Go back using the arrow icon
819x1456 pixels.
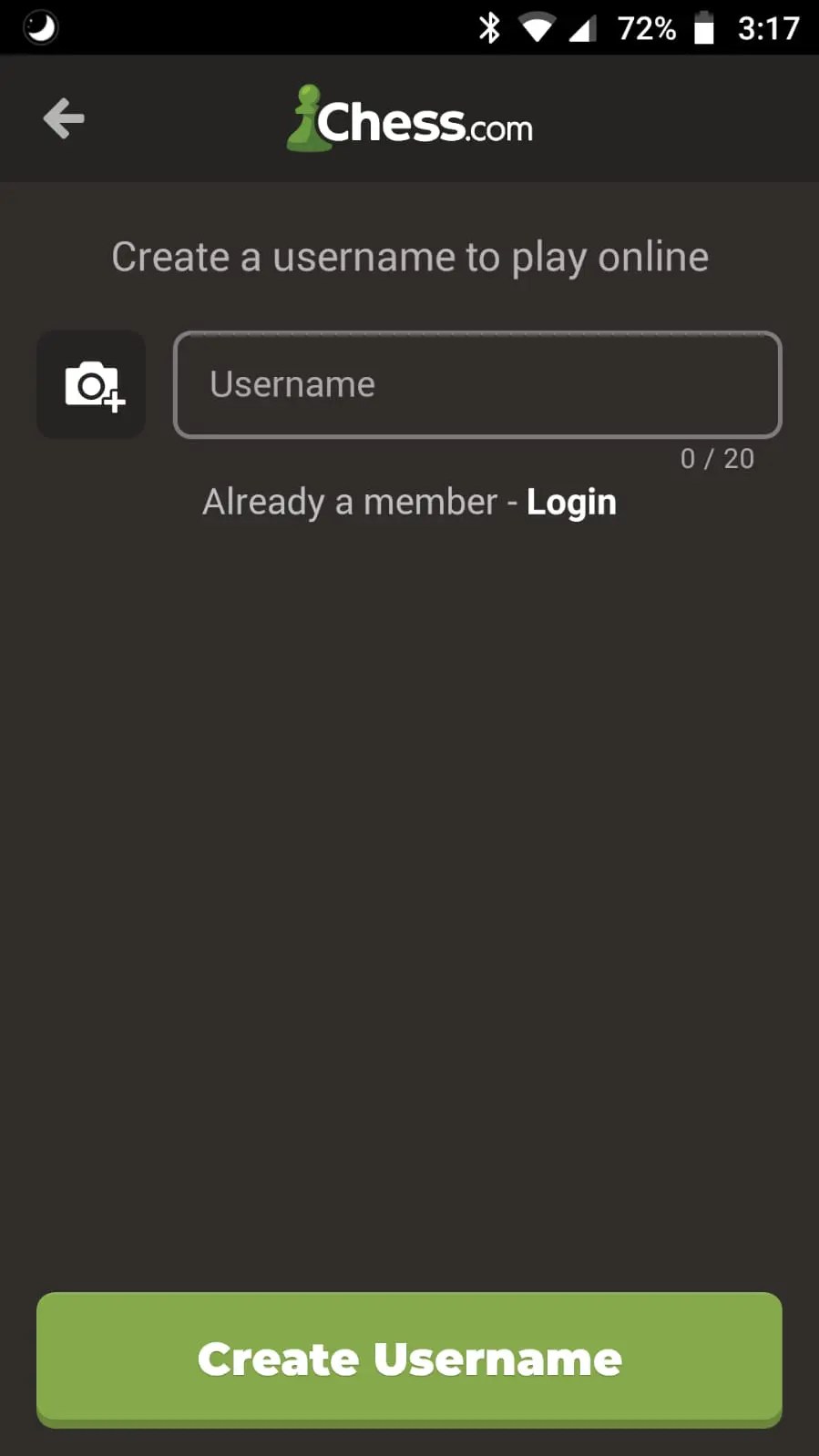[x=64, y=118]
